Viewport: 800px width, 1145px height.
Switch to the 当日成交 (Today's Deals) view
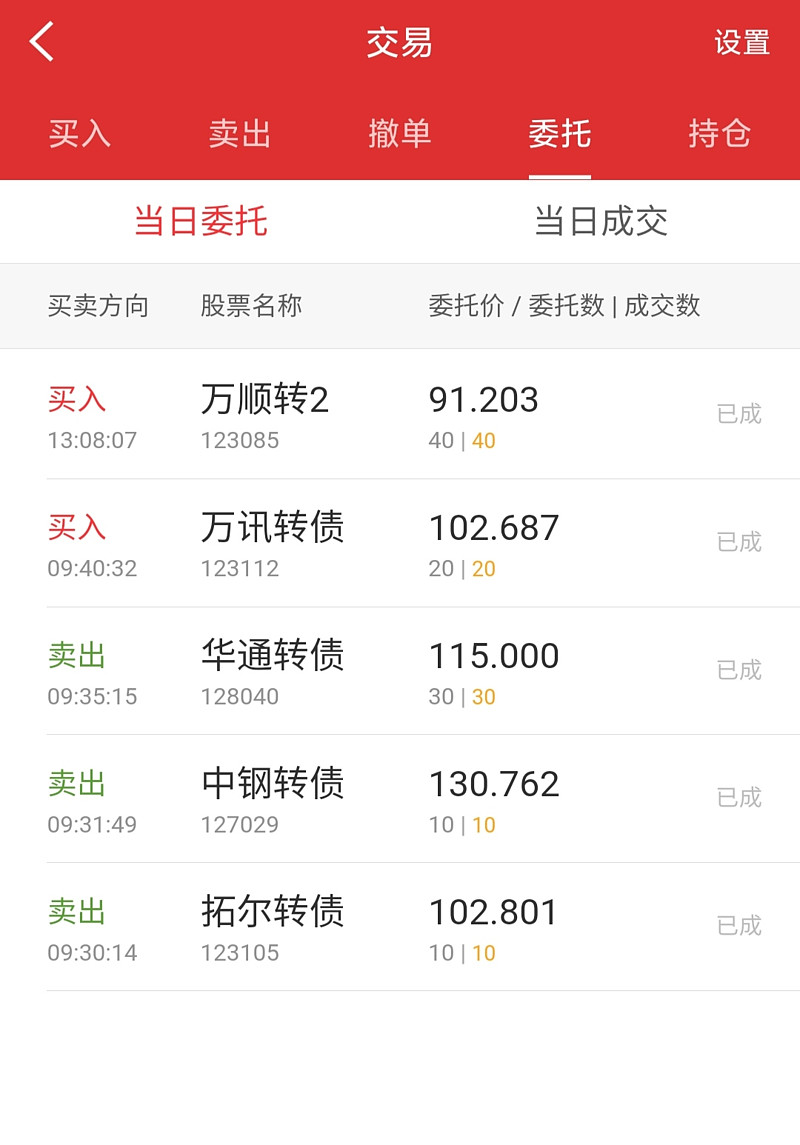coord(600,220)
